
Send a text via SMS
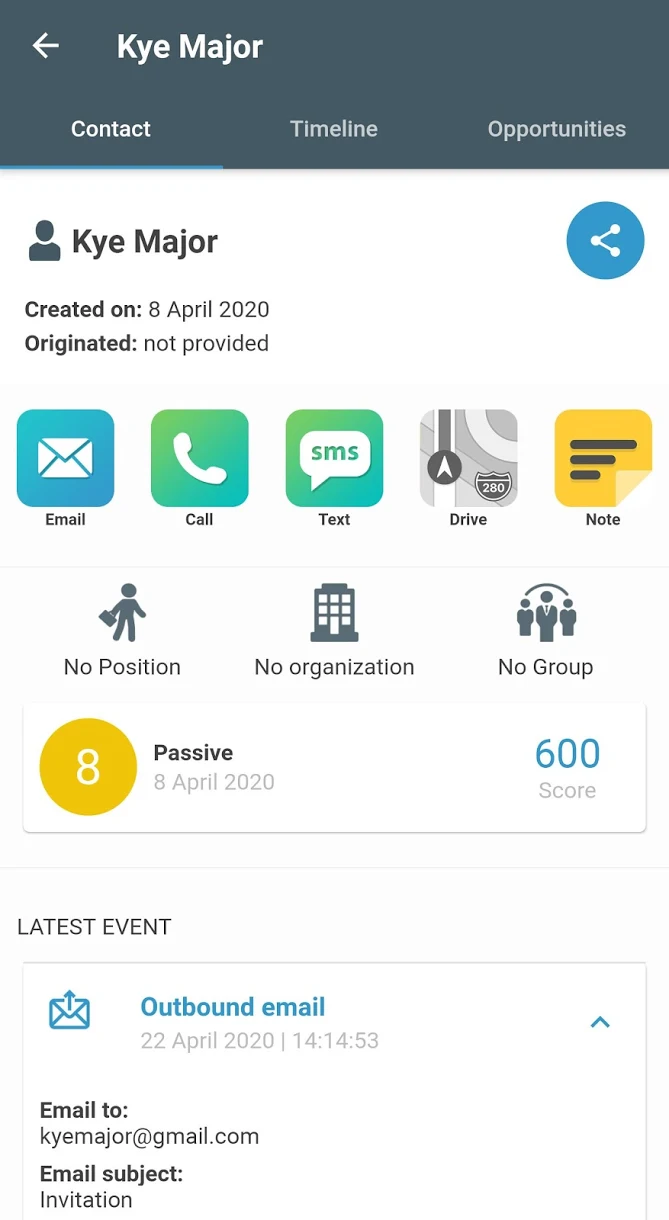(334, 458)
